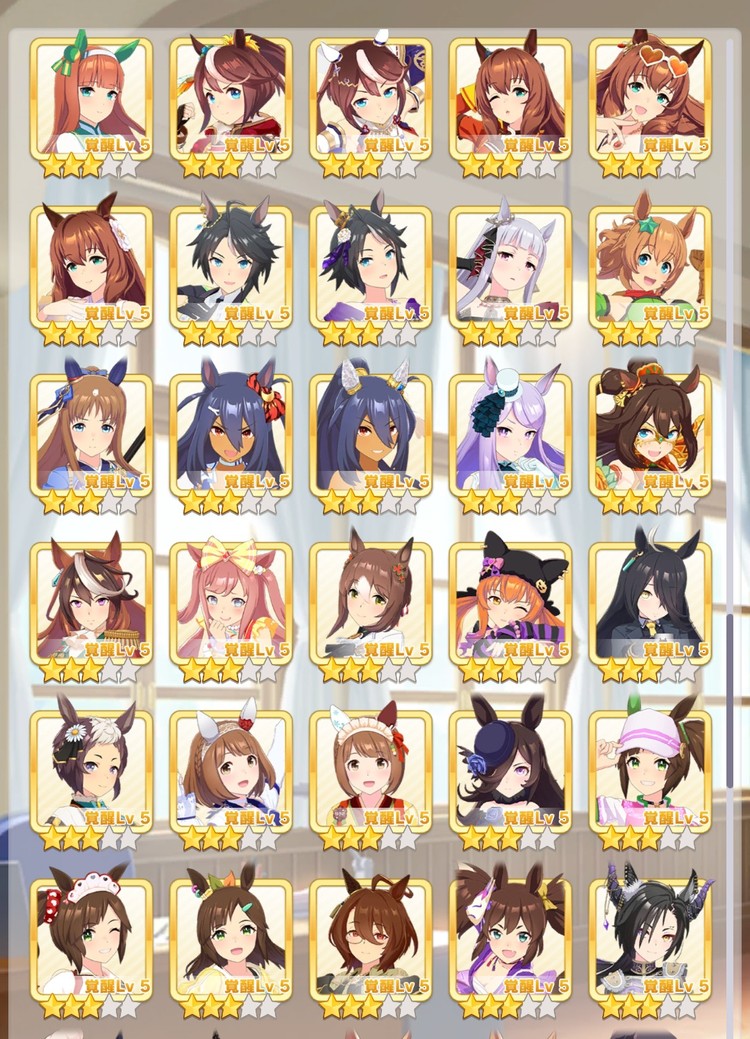Select the lavender-haired girl with white mini hat
The image size is (750, 1039).
pos(510,434)
